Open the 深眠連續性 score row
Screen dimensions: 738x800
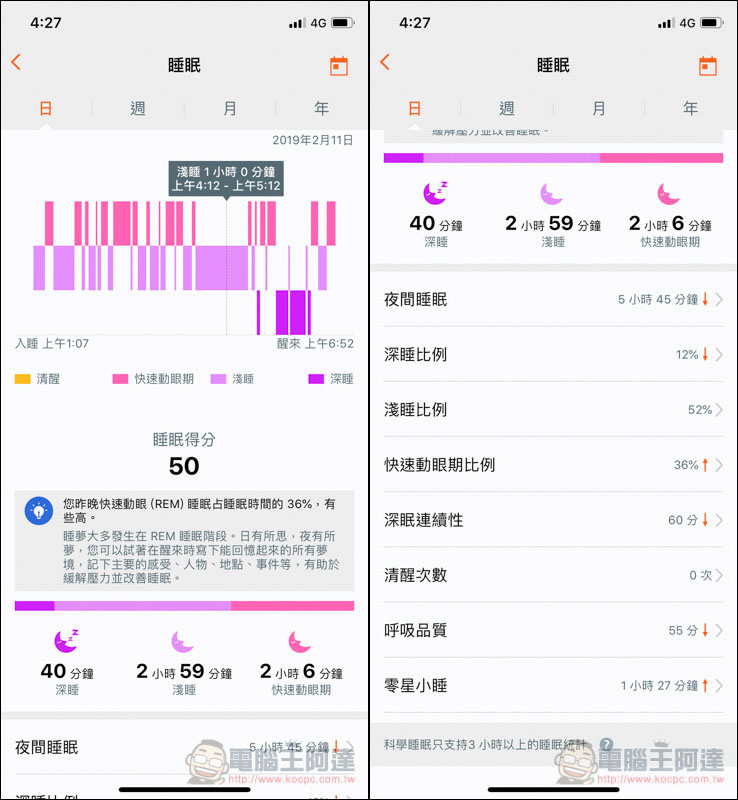(x=553, y=519)
